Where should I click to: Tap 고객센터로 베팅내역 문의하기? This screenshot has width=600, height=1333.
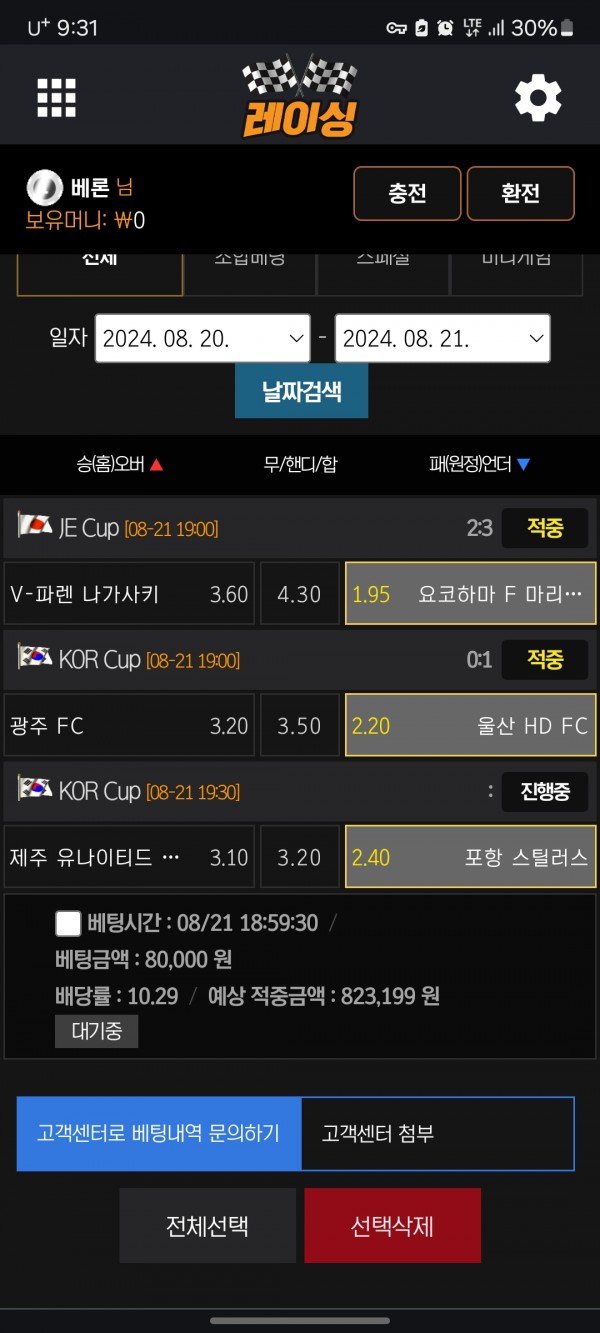pyautogui.click(x=159, y=1134)
